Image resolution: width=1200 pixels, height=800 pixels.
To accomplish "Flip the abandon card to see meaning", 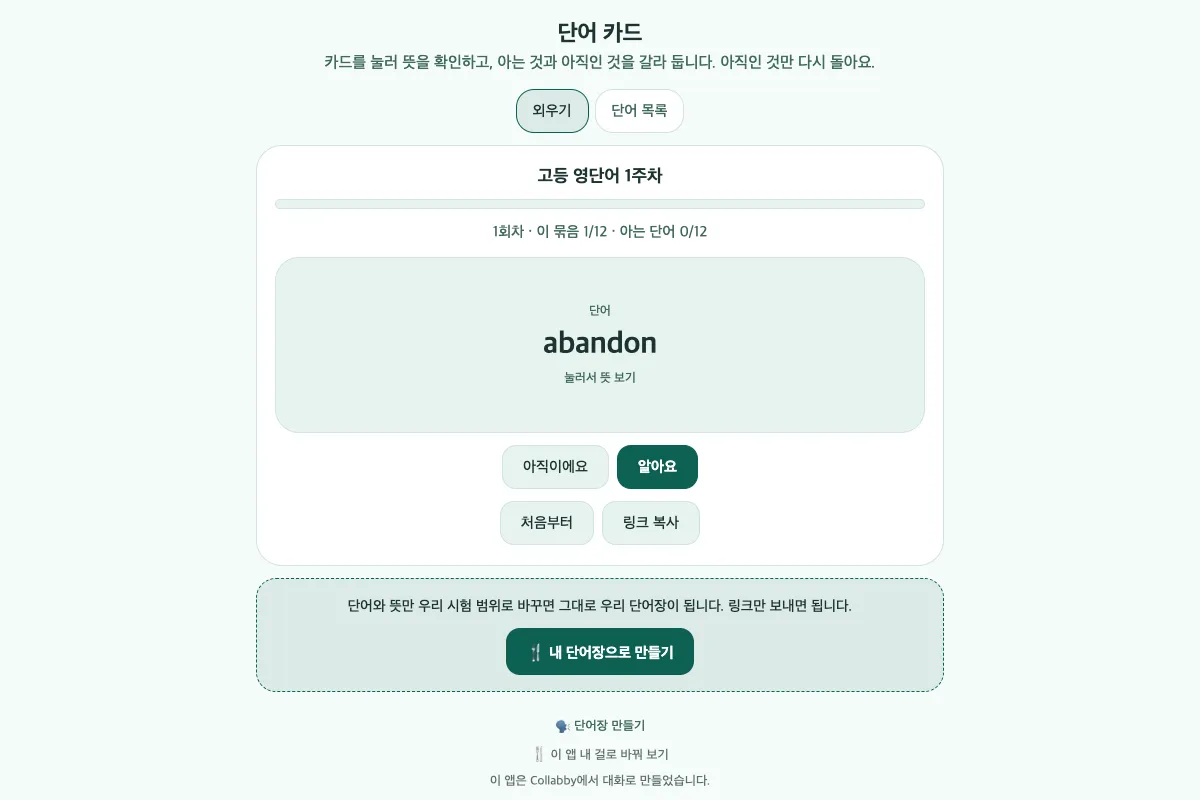I will pyautogui.click(x=600, y=345).
